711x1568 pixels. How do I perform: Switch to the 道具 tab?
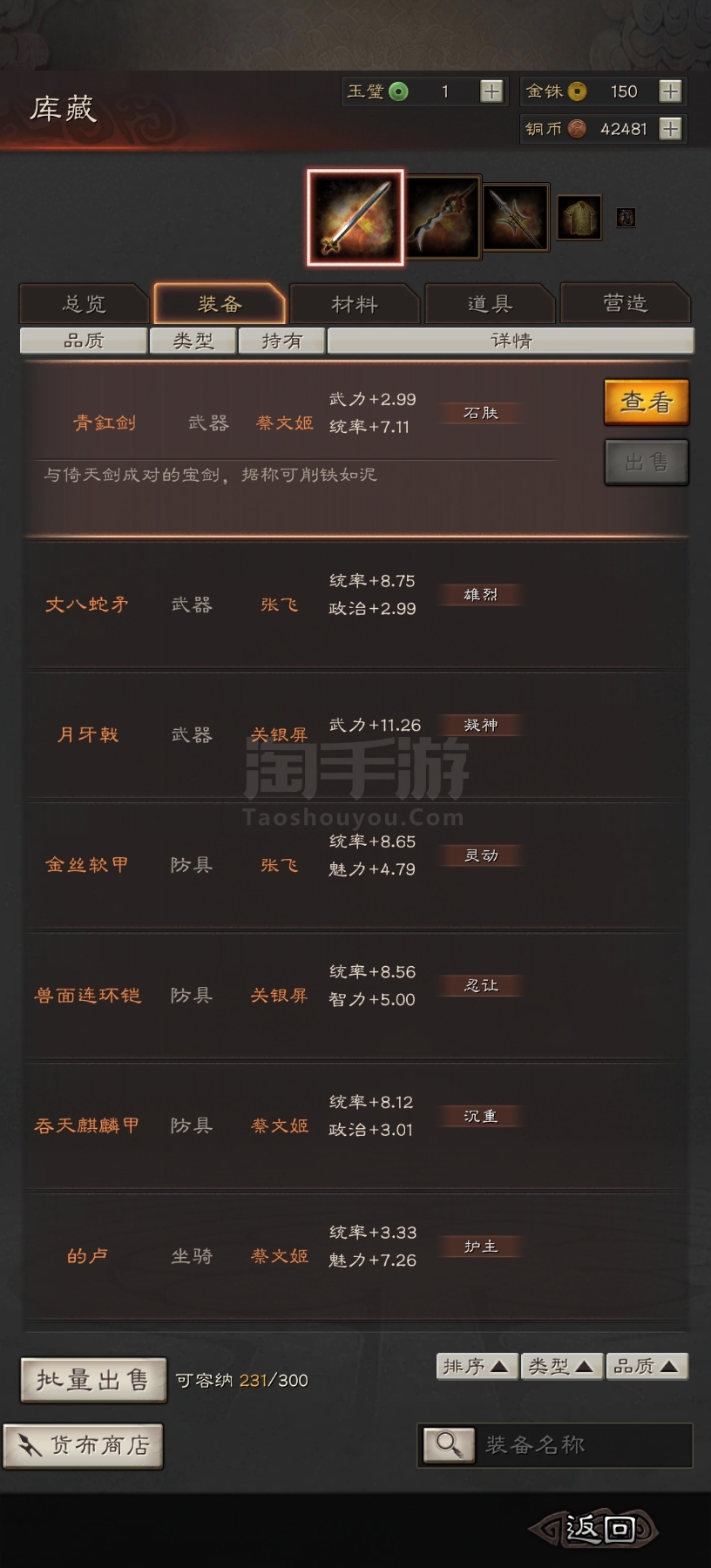click(490, 303)
